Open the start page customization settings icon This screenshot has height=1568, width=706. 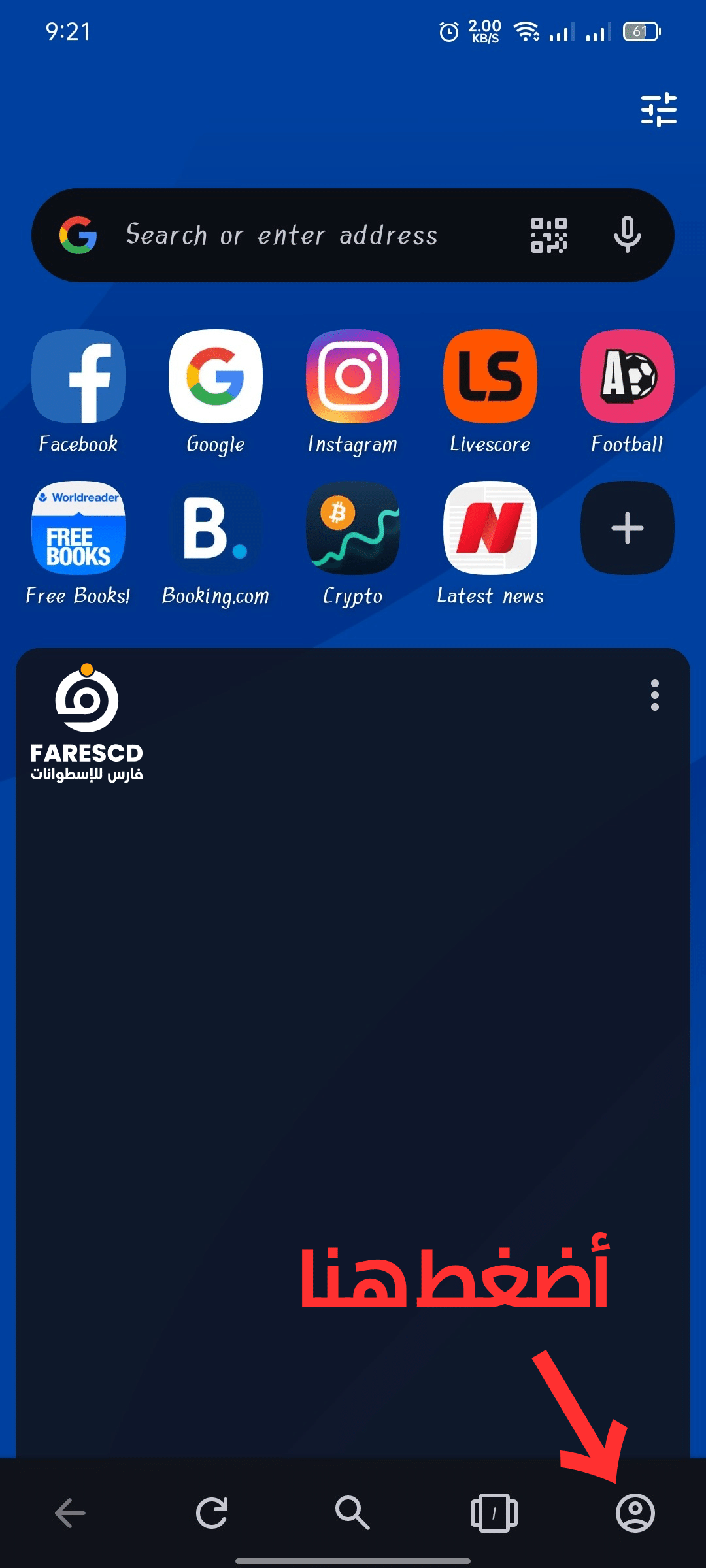pyautogui.click(x=658, y=109)
